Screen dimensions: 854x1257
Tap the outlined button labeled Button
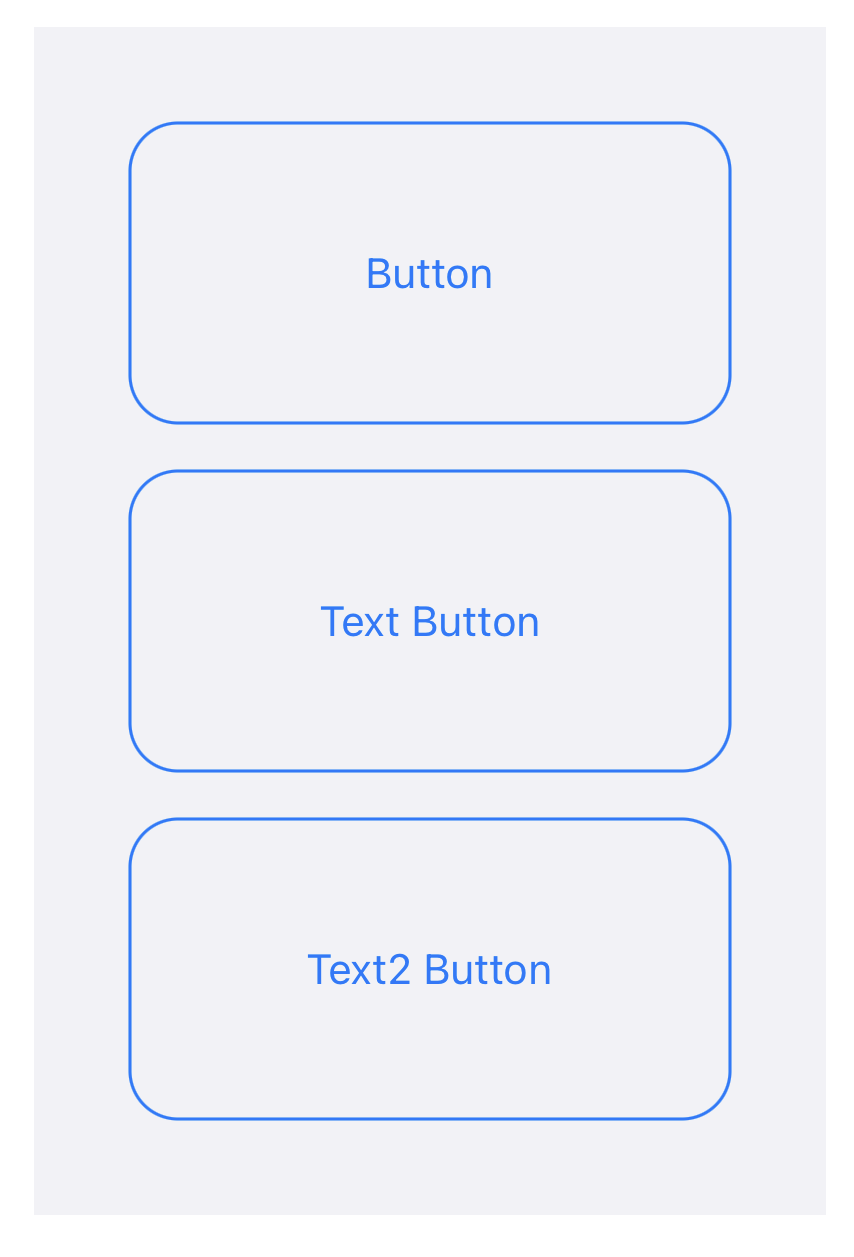[x=429, y=273]
